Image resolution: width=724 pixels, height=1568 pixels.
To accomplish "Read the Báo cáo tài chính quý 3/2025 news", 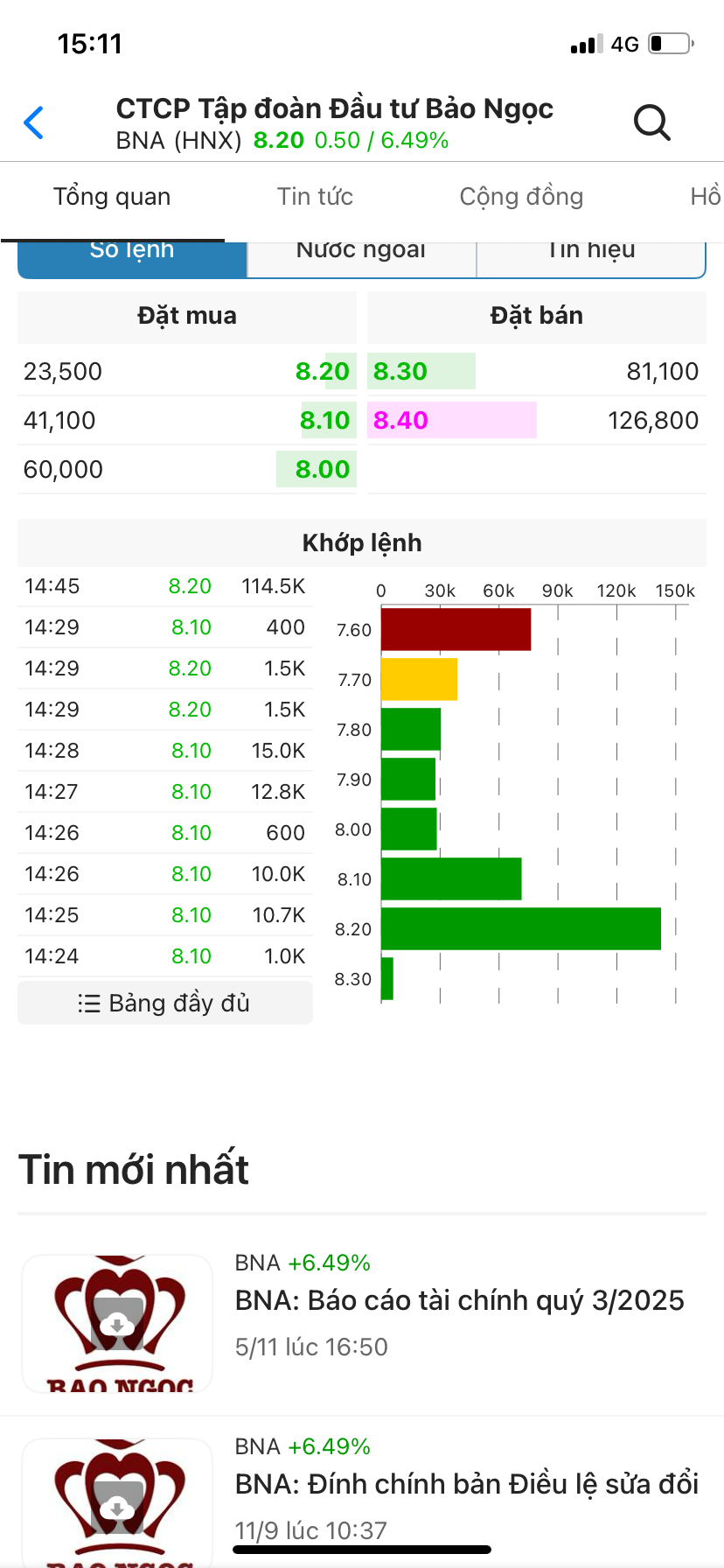I will [x=459, y=1300].
